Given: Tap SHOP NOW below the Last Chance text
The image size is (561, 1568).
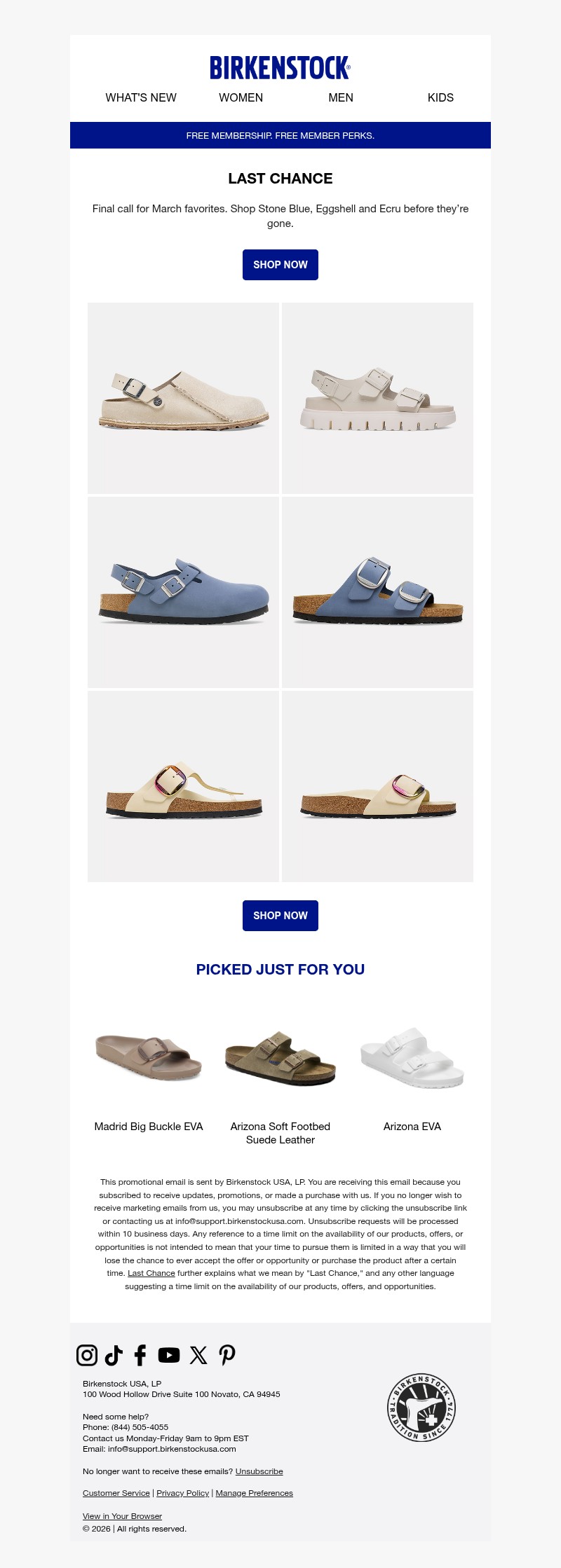Looking at the screenshot, I should 280,265.
